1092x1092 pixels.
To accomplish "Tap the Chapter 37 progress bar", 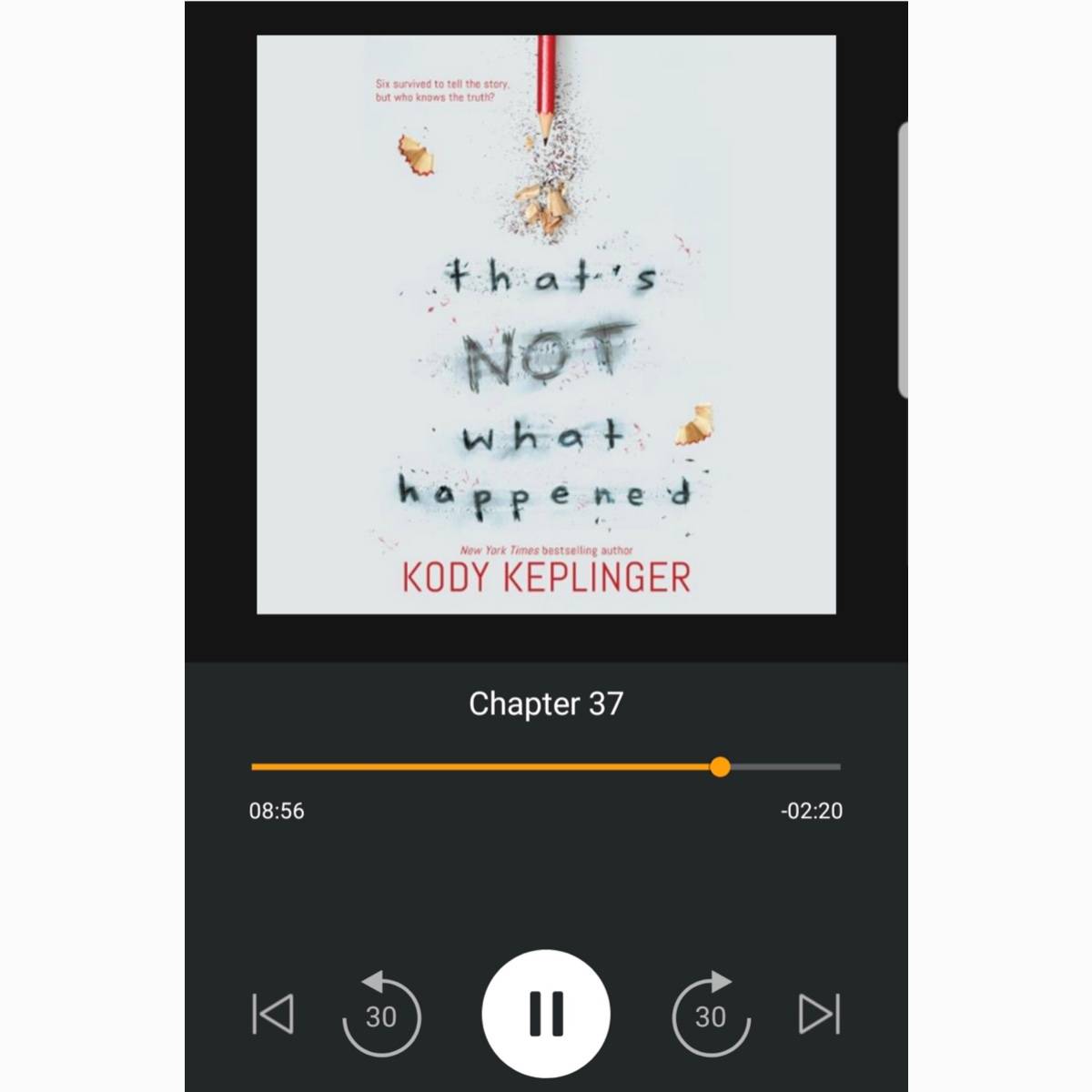I will 546,767.
